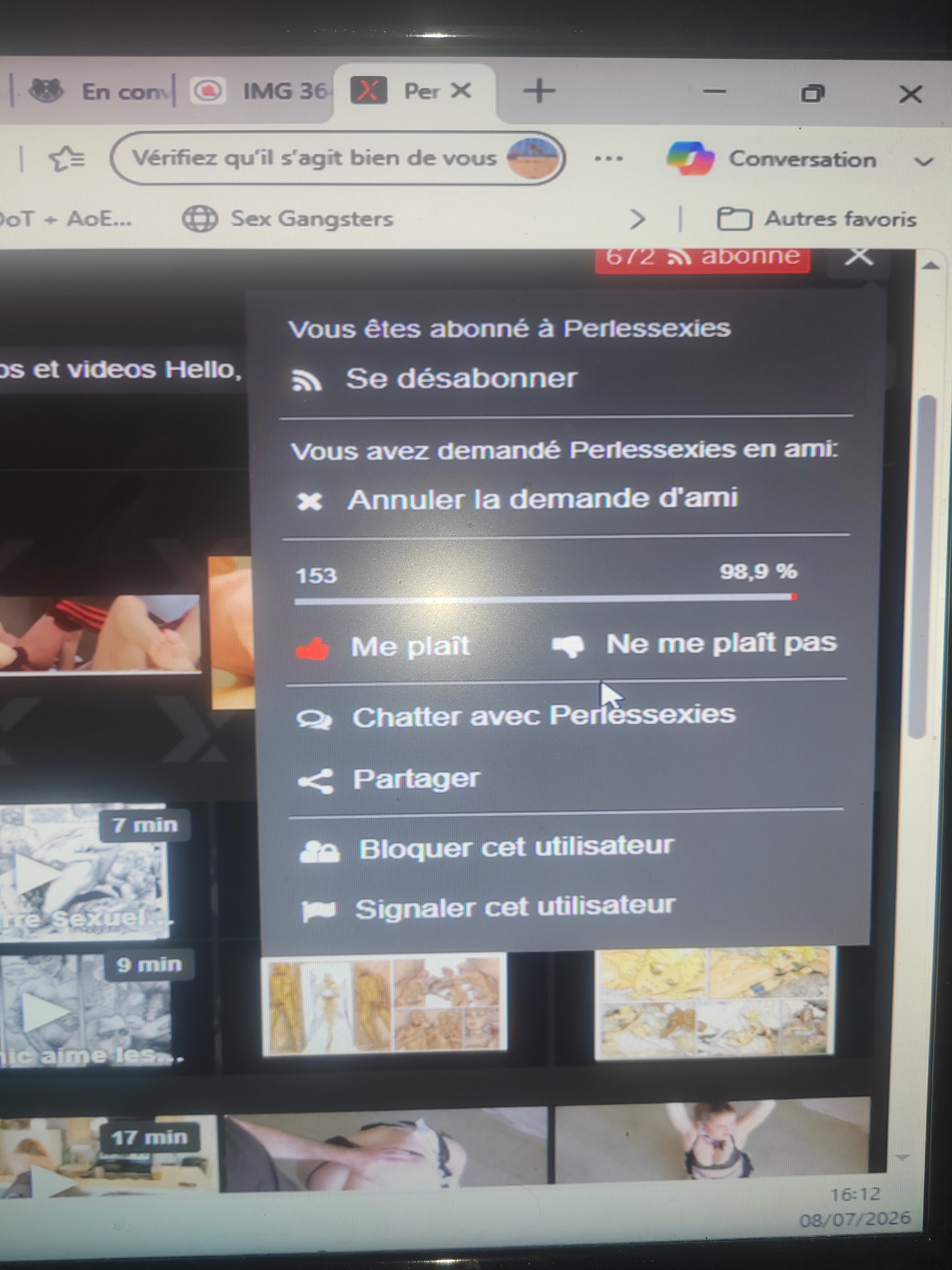This screenshot has width=952, height=1270.
Task: Click Se désabonner to unsubscribe
Action: [434, 379]
